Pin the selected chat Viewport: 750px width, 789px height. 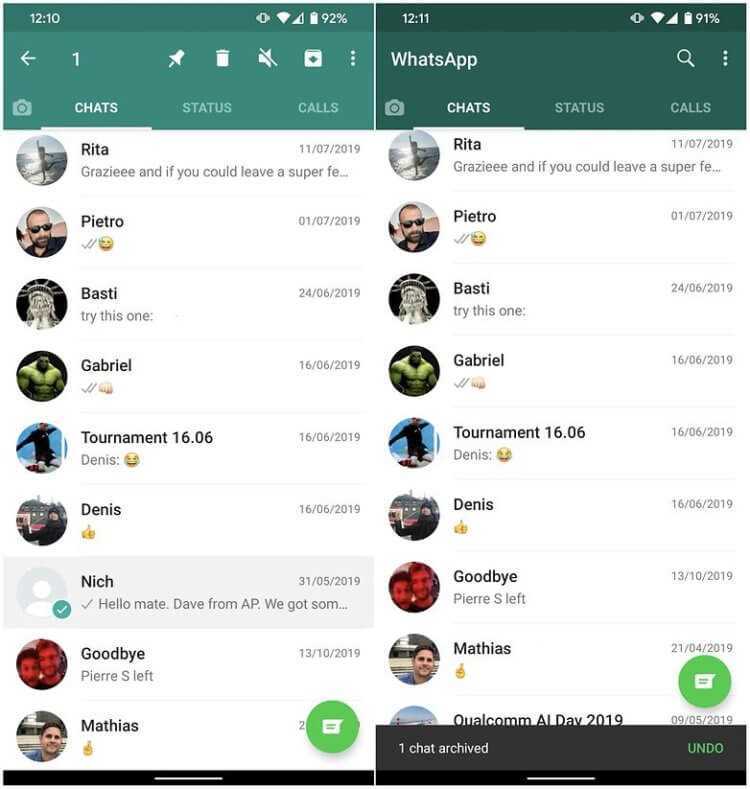(x=176, y=59)
